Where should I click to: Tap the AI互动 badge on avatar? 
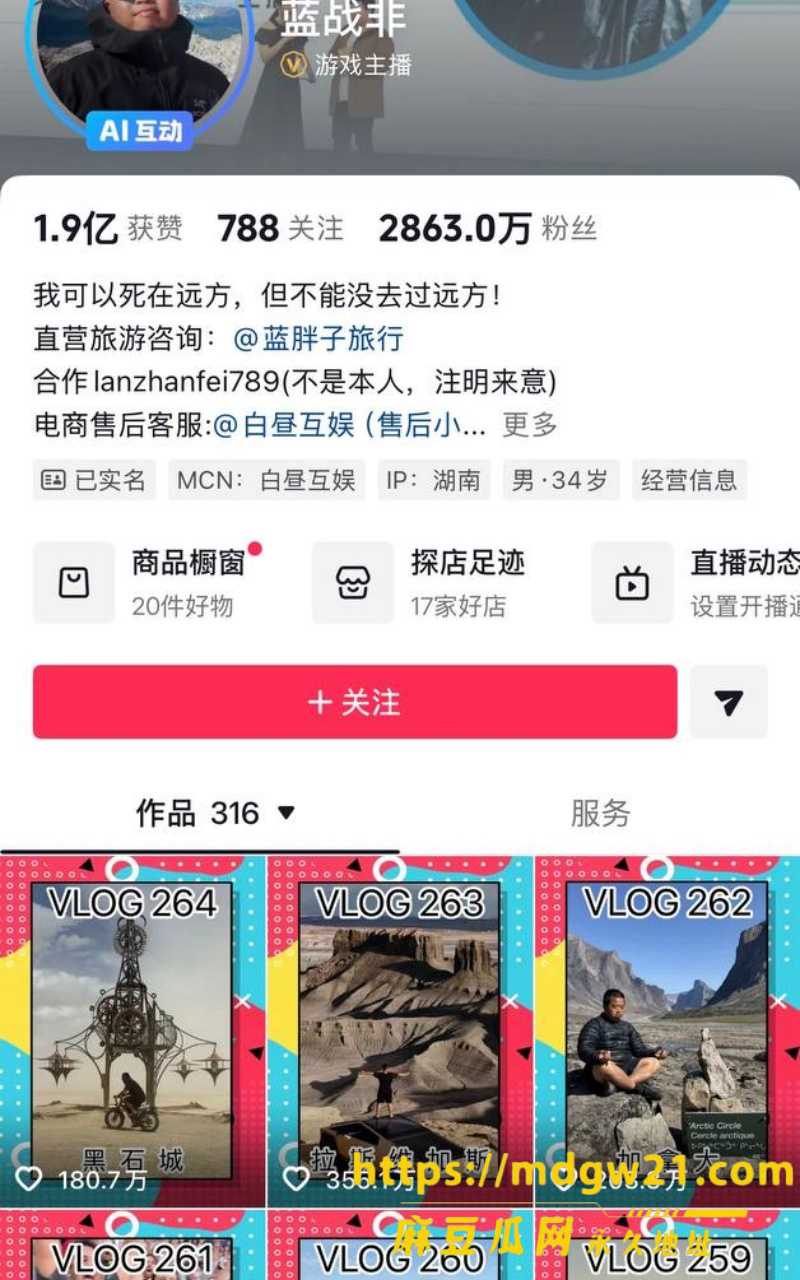140,131
